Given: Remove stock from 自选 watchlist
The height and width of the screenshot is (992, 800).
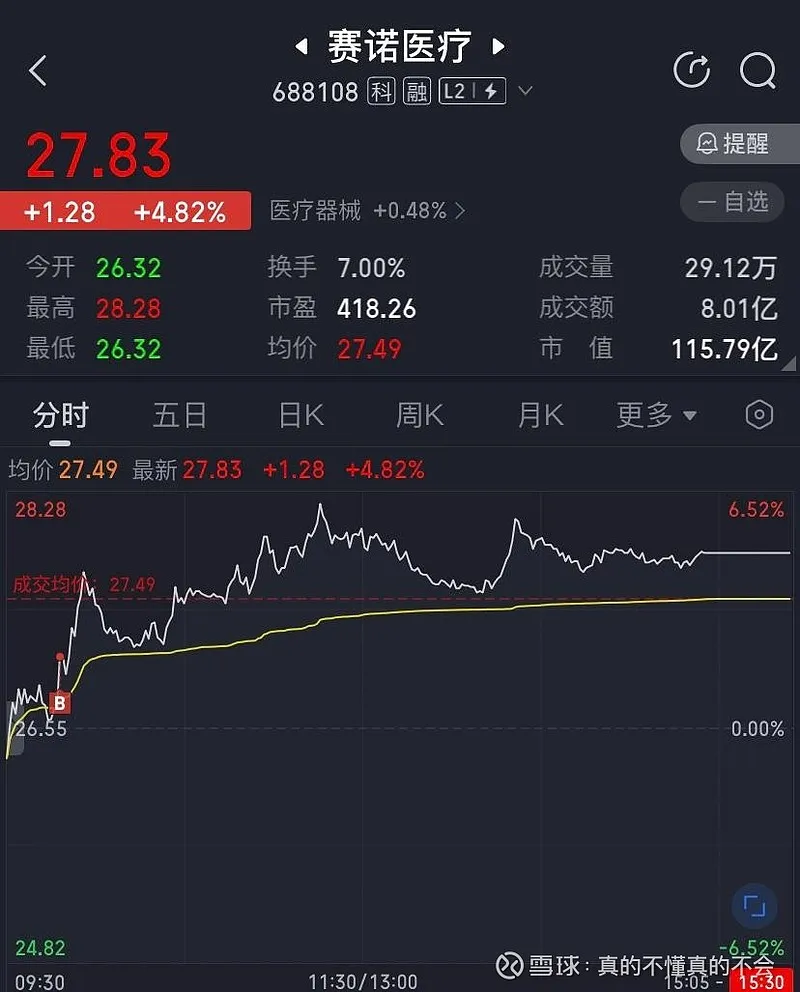Looking at the screenshot, I should (739, 203).
